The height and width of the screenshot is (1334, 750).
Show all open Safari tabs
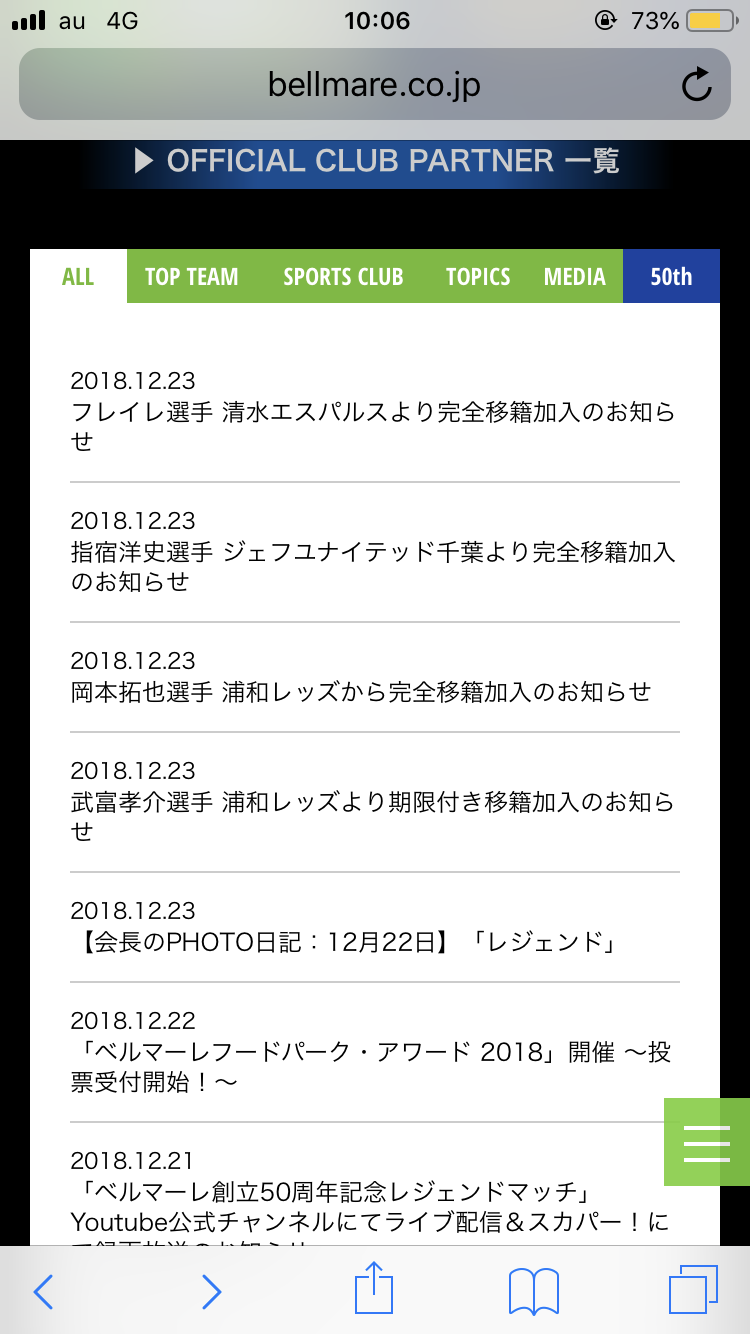(x=693, y=1290)
